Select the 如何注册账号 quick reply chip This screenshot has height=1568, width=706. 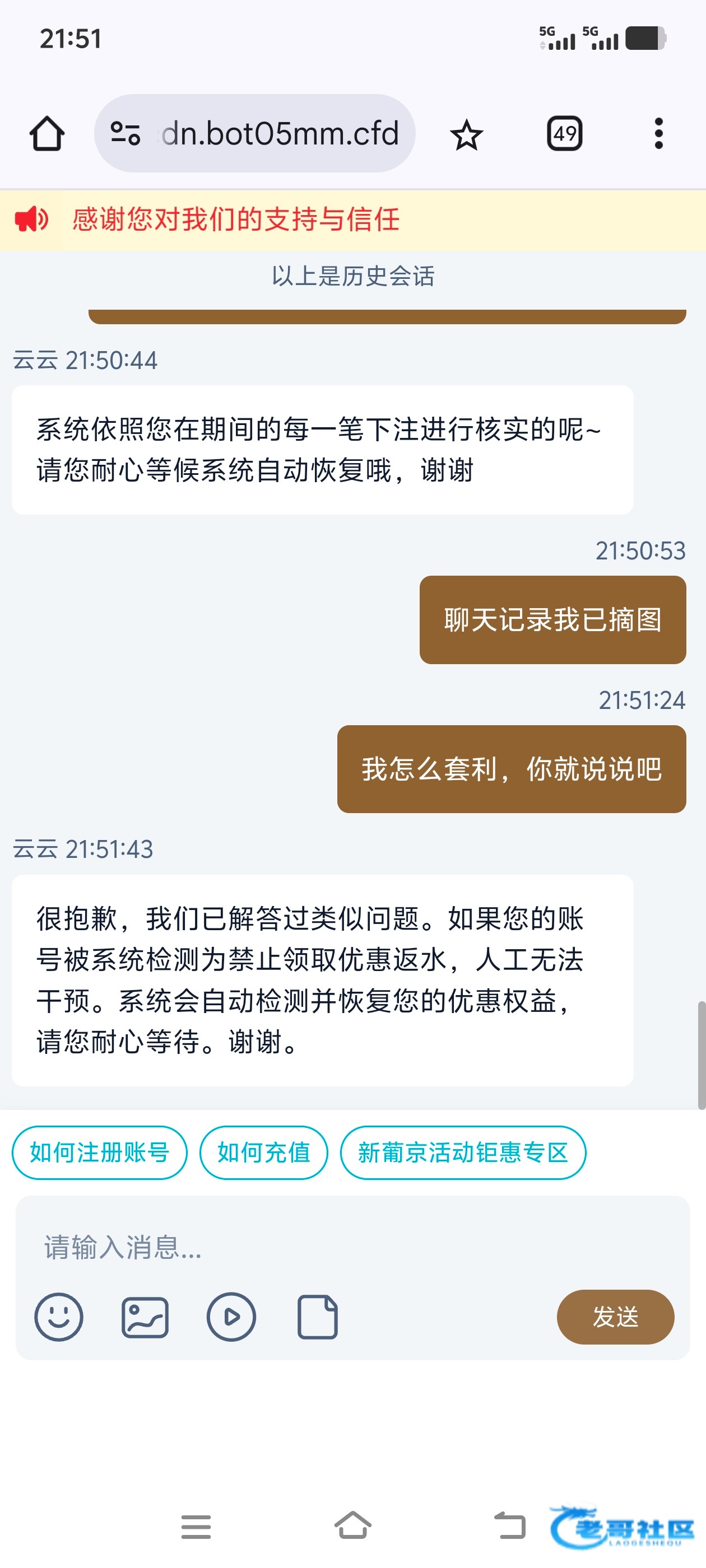tap(99, 1152)
